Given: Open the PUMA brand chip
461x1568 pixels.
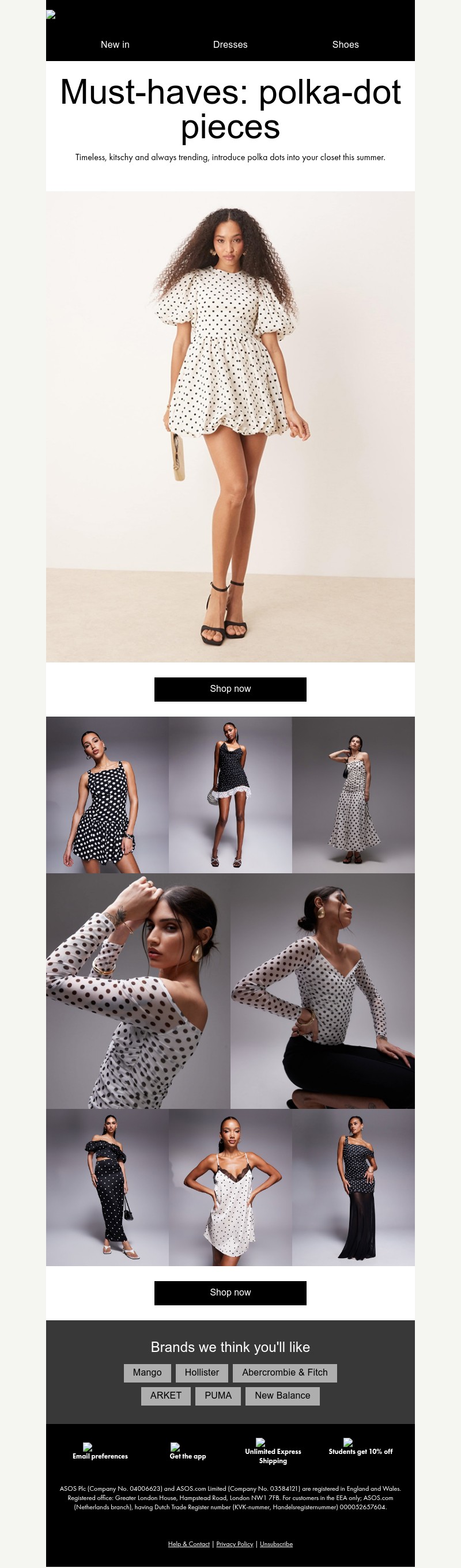Looking at the screenshot, I should (218, 1396).
